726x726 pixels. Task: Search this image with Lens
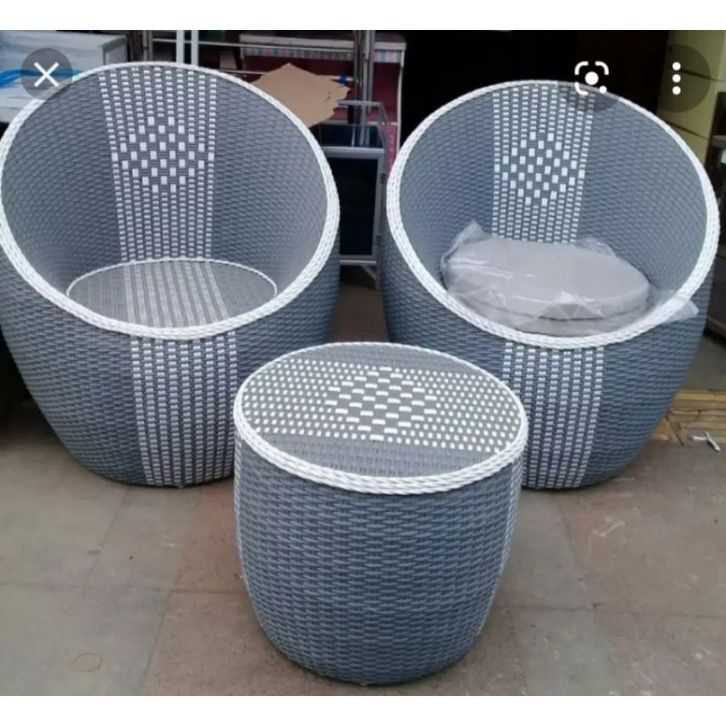click(x=592, y=78)
